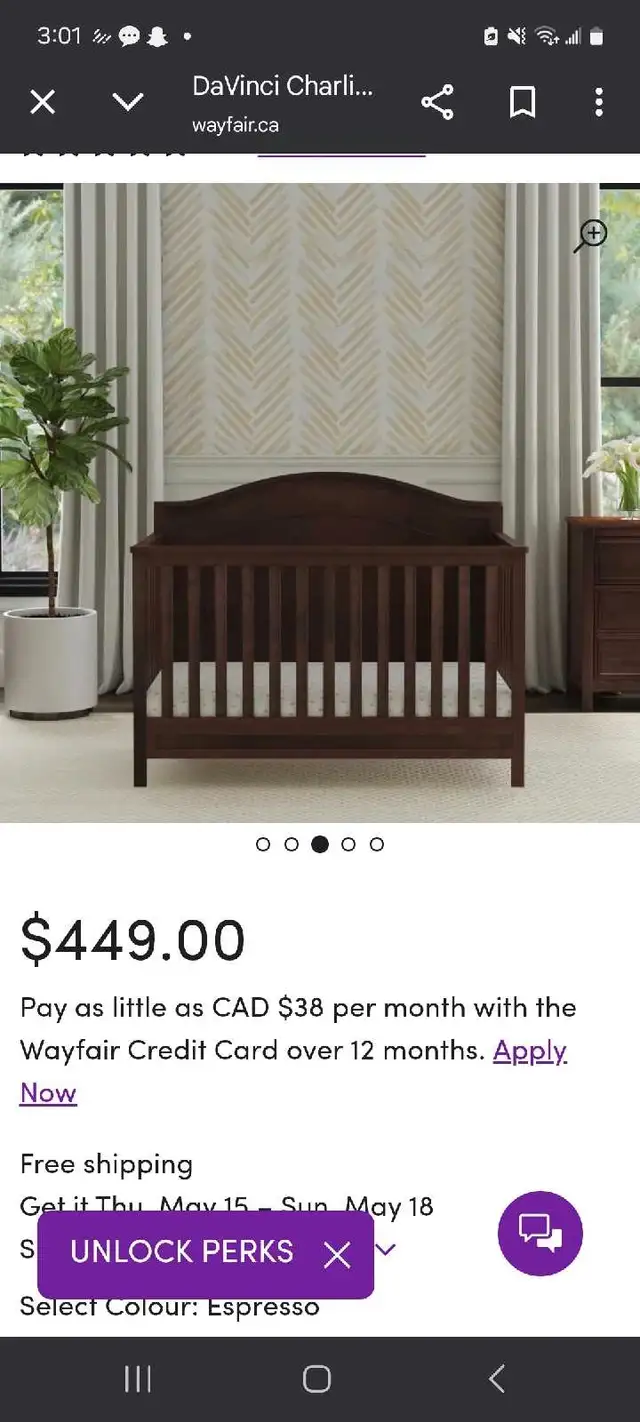Open the Unlock Perks offer
Image resolution: width=640 pixels, height=1422 pixels.
coord(182,1252)
